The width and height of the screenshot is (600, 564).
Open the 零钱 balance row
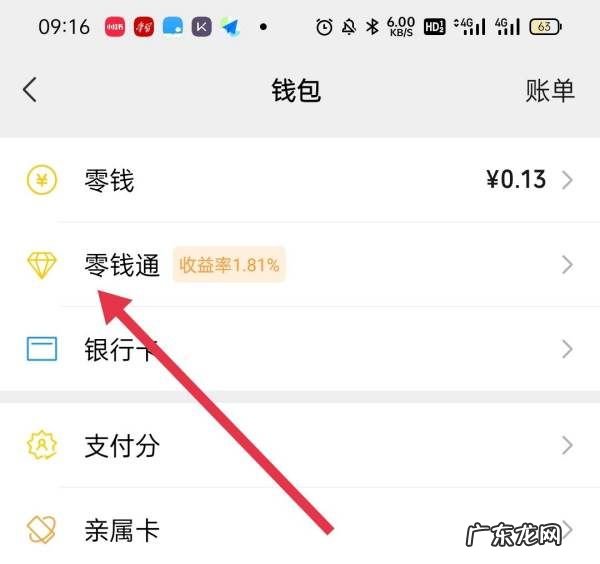[x=300, y=180]
